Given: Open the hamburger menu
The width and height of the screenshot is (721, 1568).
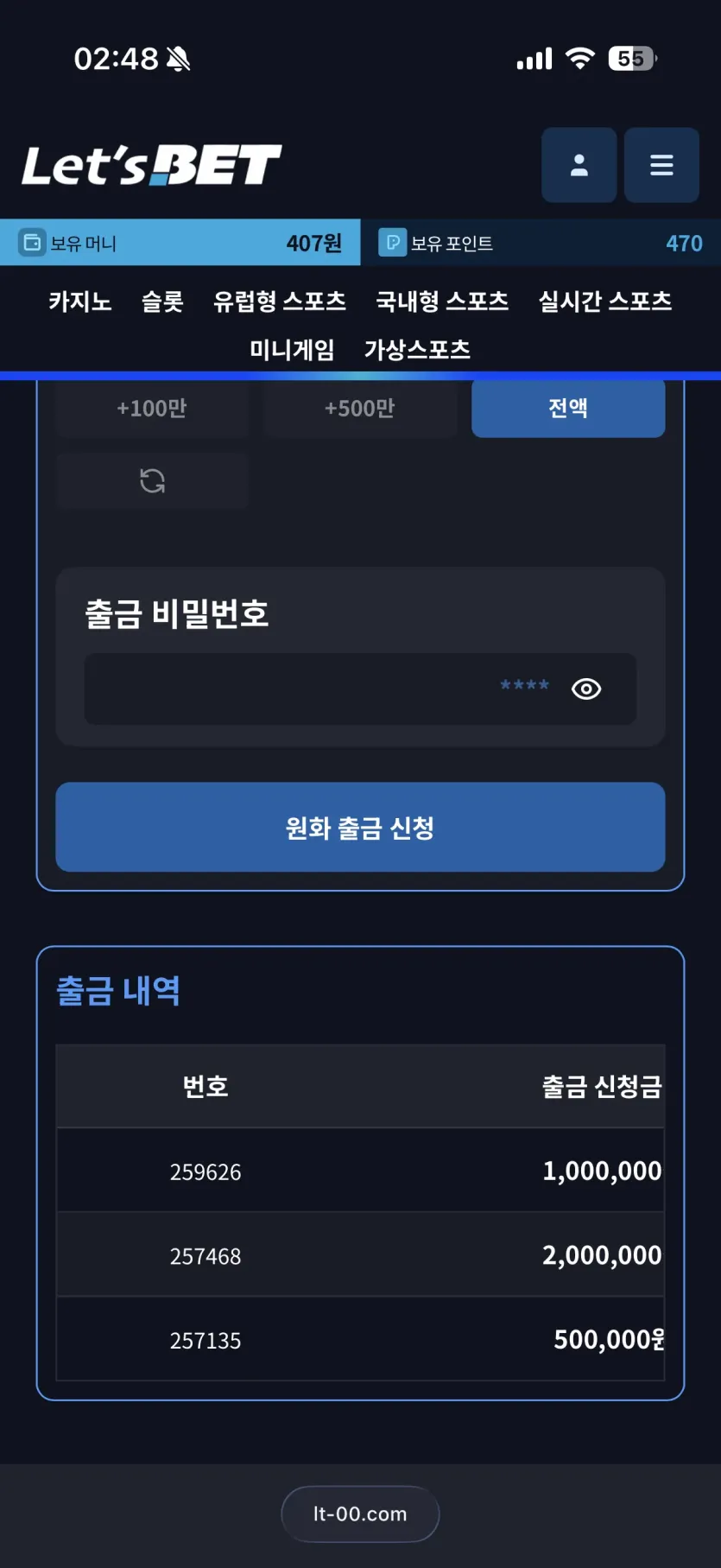Looking at the screenshot, I should (x=661, y=165).
